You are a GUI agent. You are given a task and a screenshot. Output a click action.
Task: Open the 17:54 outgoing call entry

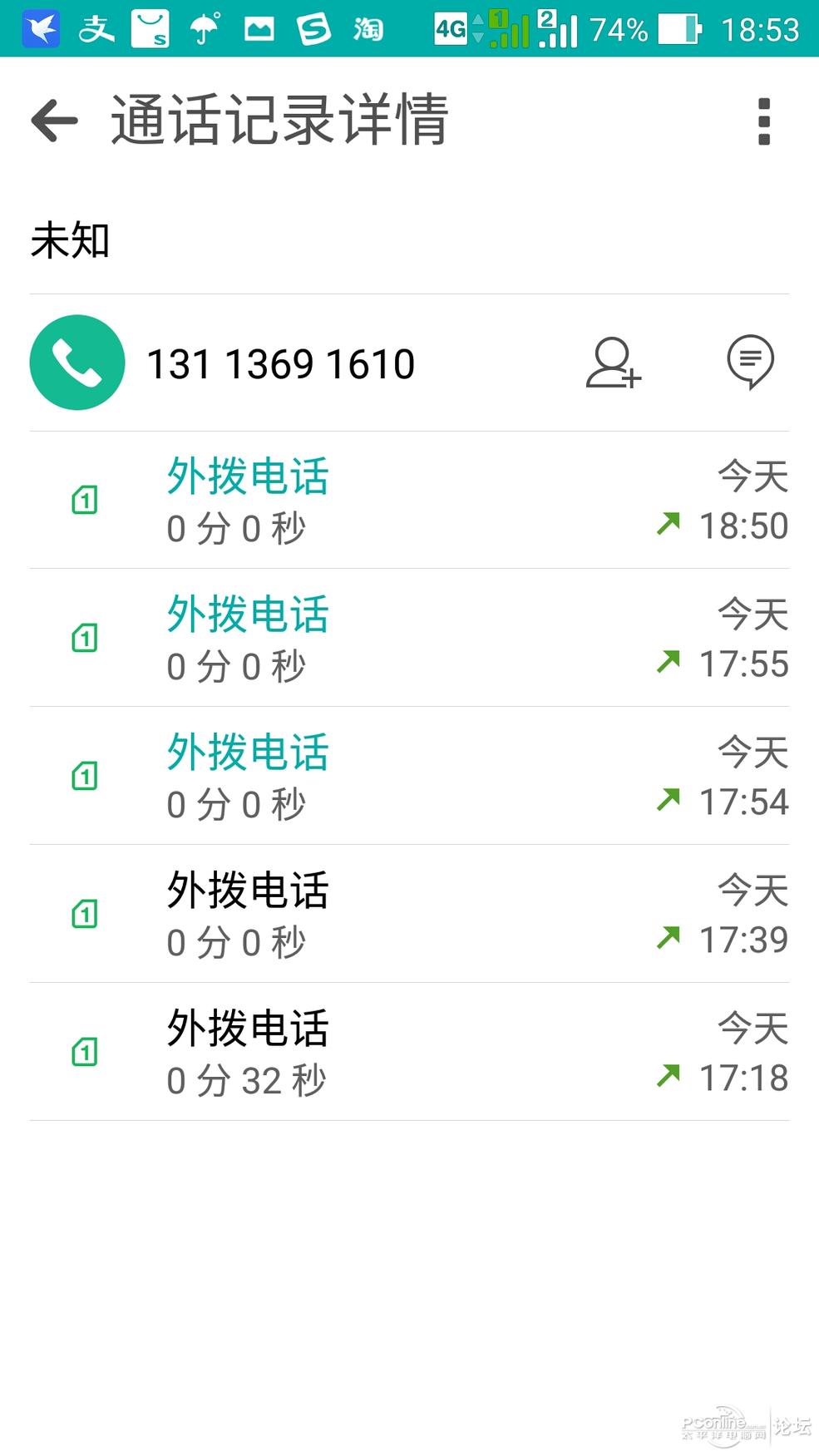(409, 776)
